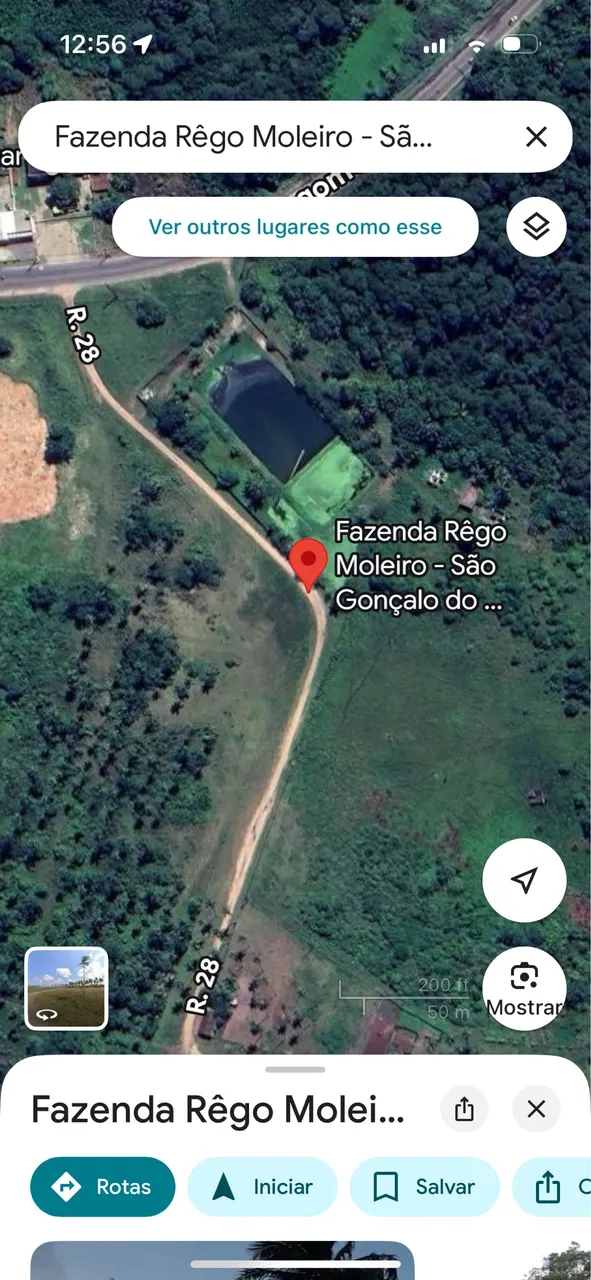Open the Street View thumbnail preview
Screen dimensions: 591x1280
tap(66, 989)
